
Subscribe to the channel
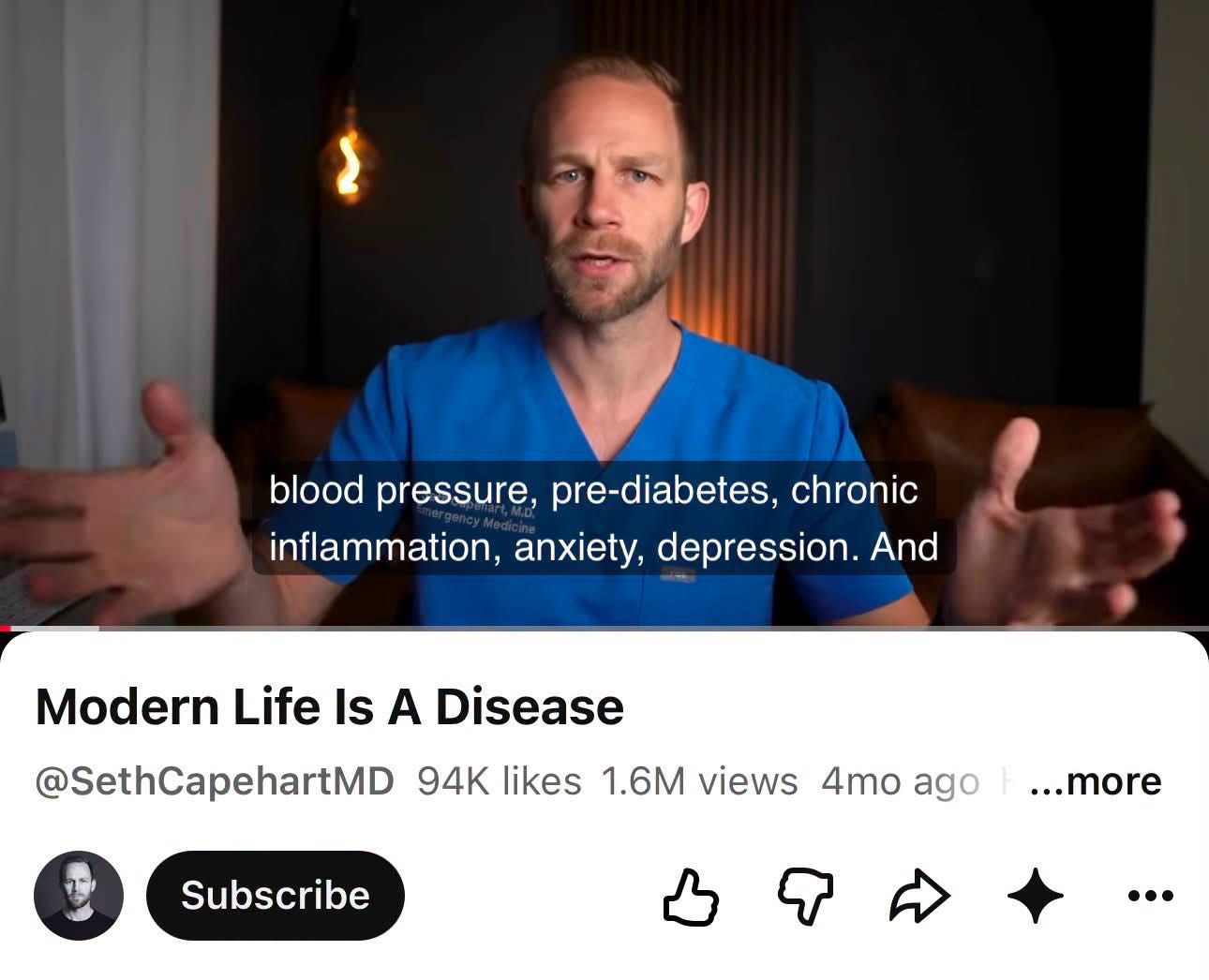pos(276,896)
